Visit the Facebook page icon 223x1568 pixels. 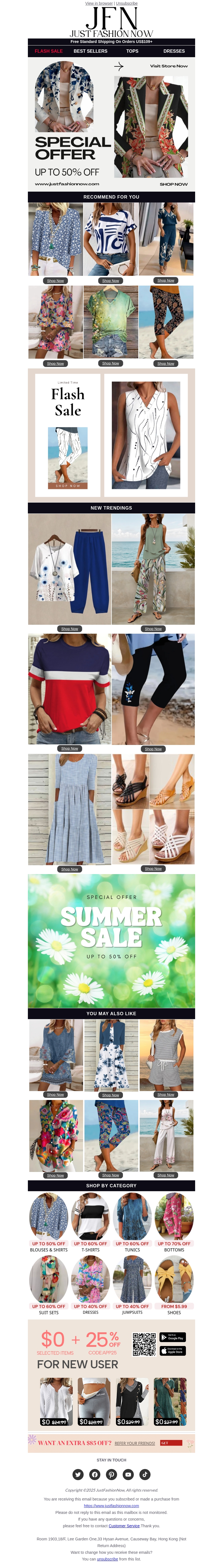pos(95,1474)
